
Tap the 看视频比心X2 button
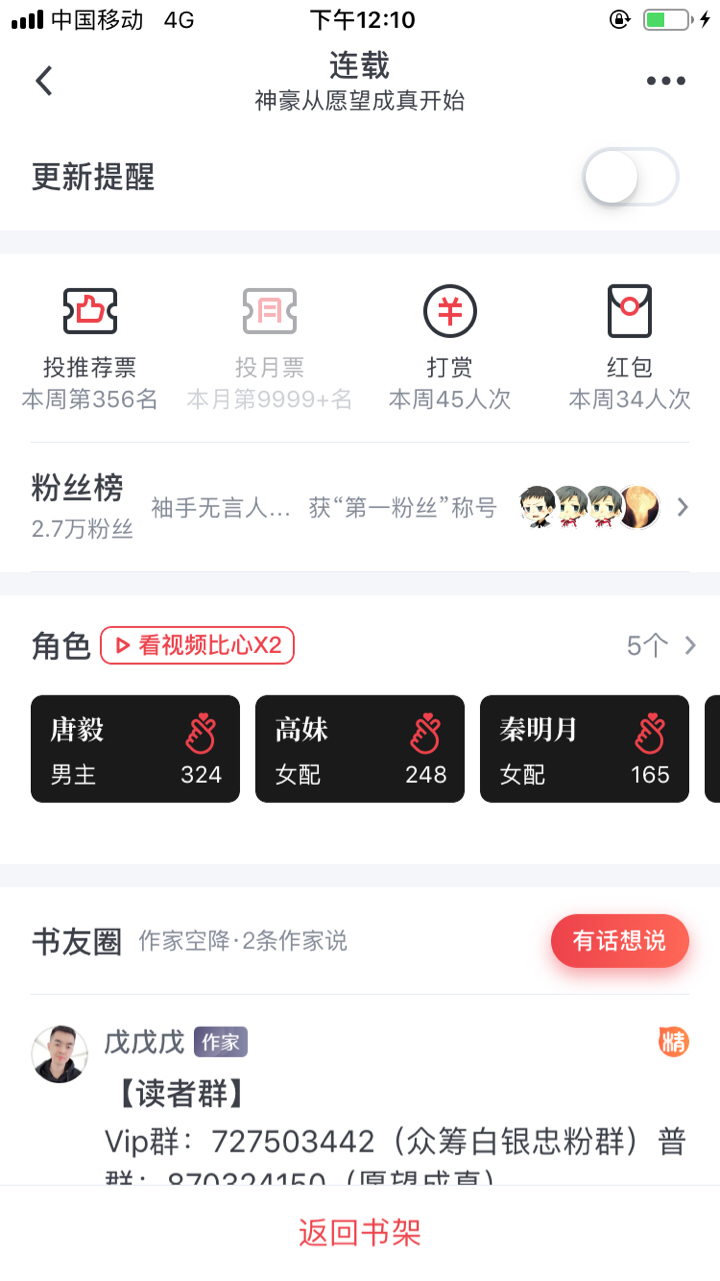tap(197, 646)
